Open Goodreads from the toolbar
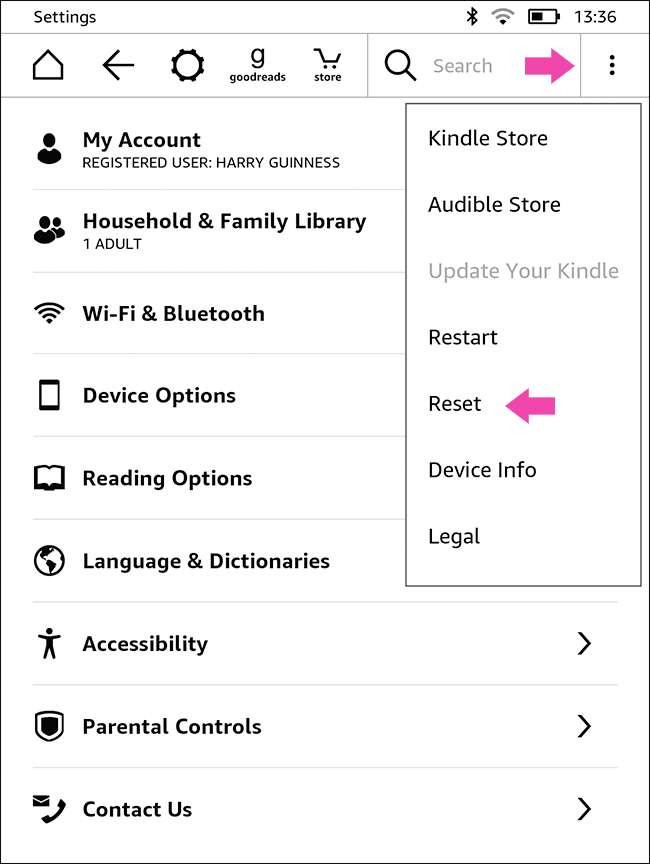Screen dimensions: 650x864 [258, 66]
